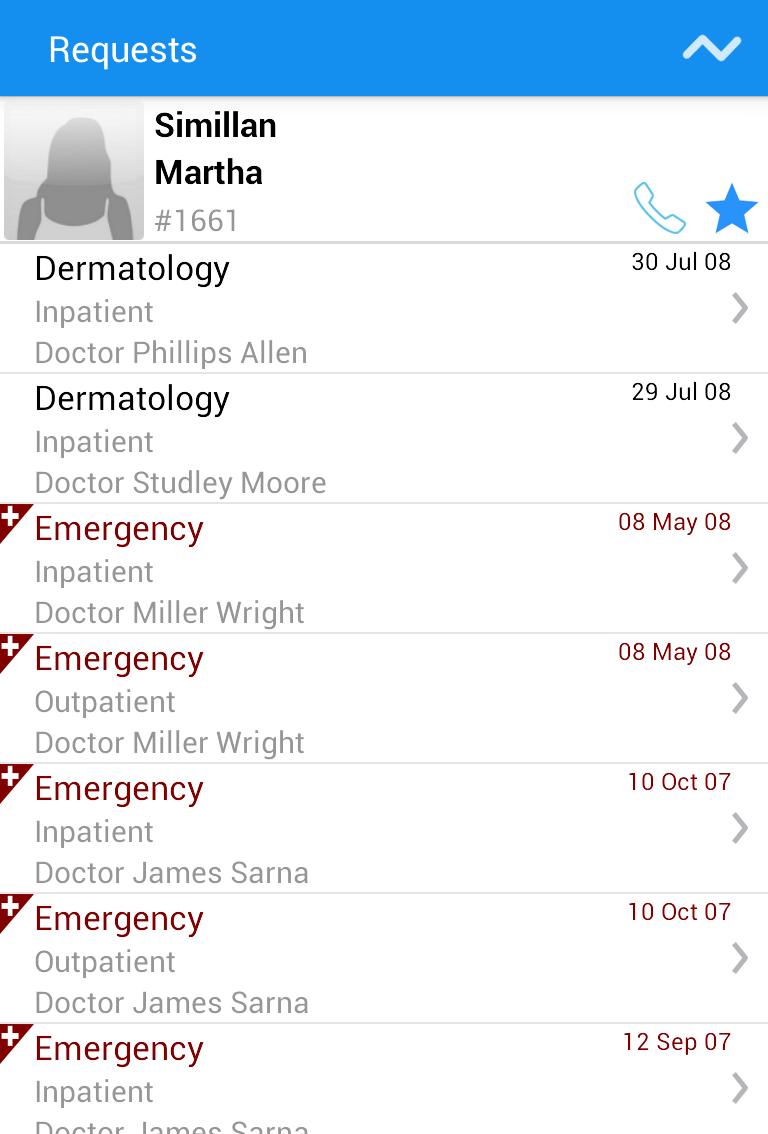This screenshot has width=768, height=1134.
Task: Open the chart icon in the header
Action: [x=711, y=49]
